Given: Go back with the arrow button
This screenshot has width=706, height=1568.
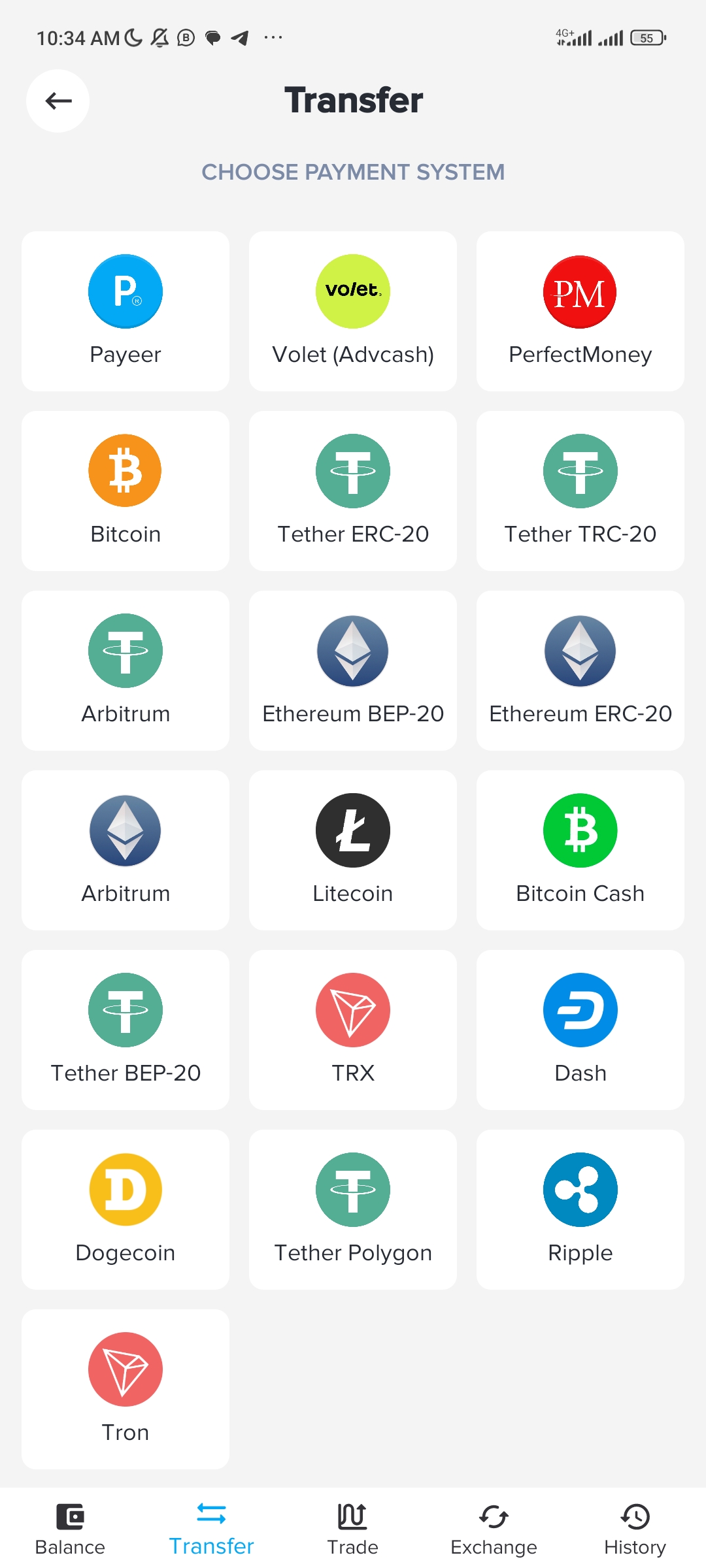Looking at the screenshot, I should pos(58,101).
